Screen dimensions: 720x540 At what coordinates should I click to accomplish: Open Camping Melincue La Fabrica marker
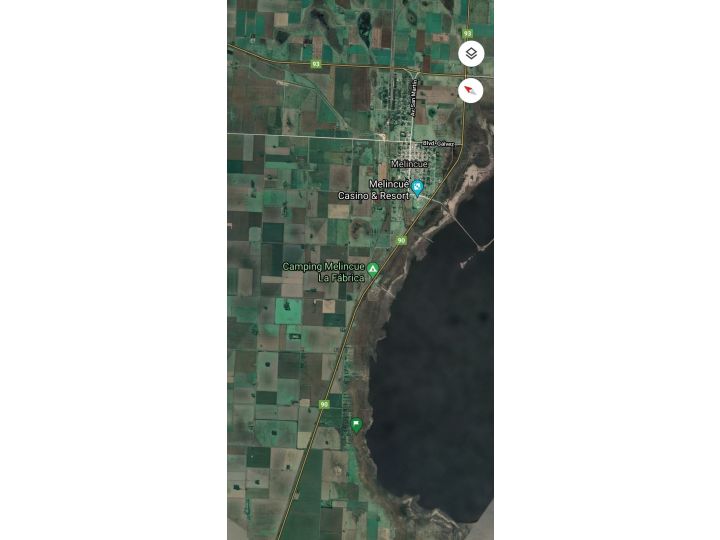click(373, 269)
